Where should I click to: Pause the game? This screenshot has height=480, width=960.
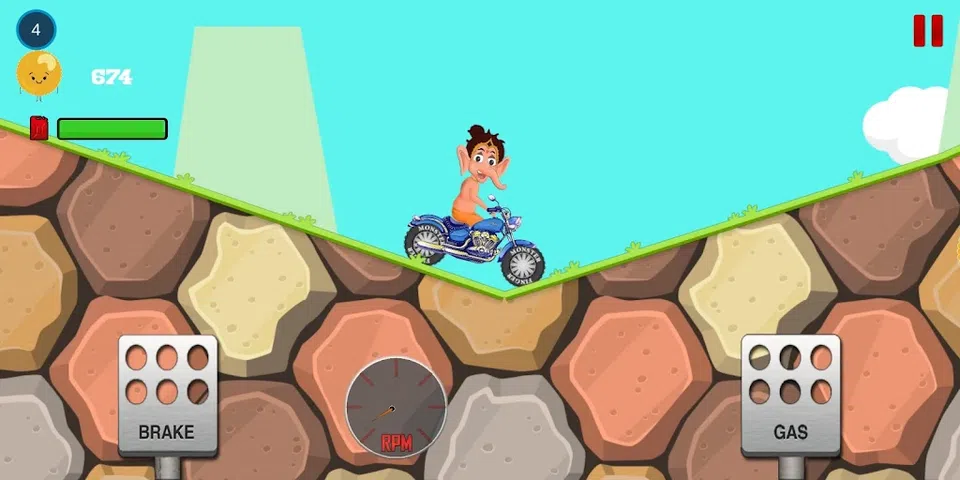[x=928, y=31]
